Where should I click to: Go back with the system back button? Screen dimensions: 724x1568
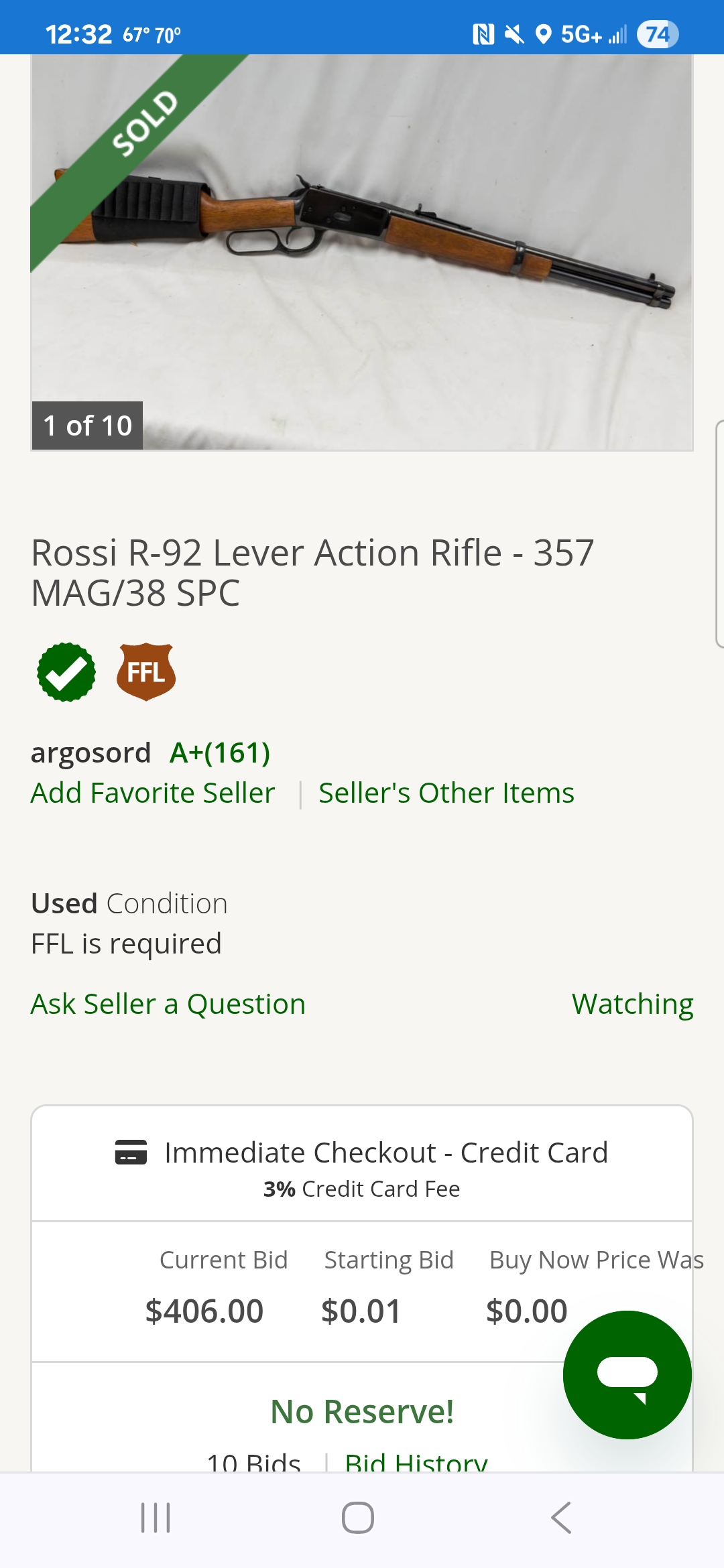[561, 1518]
